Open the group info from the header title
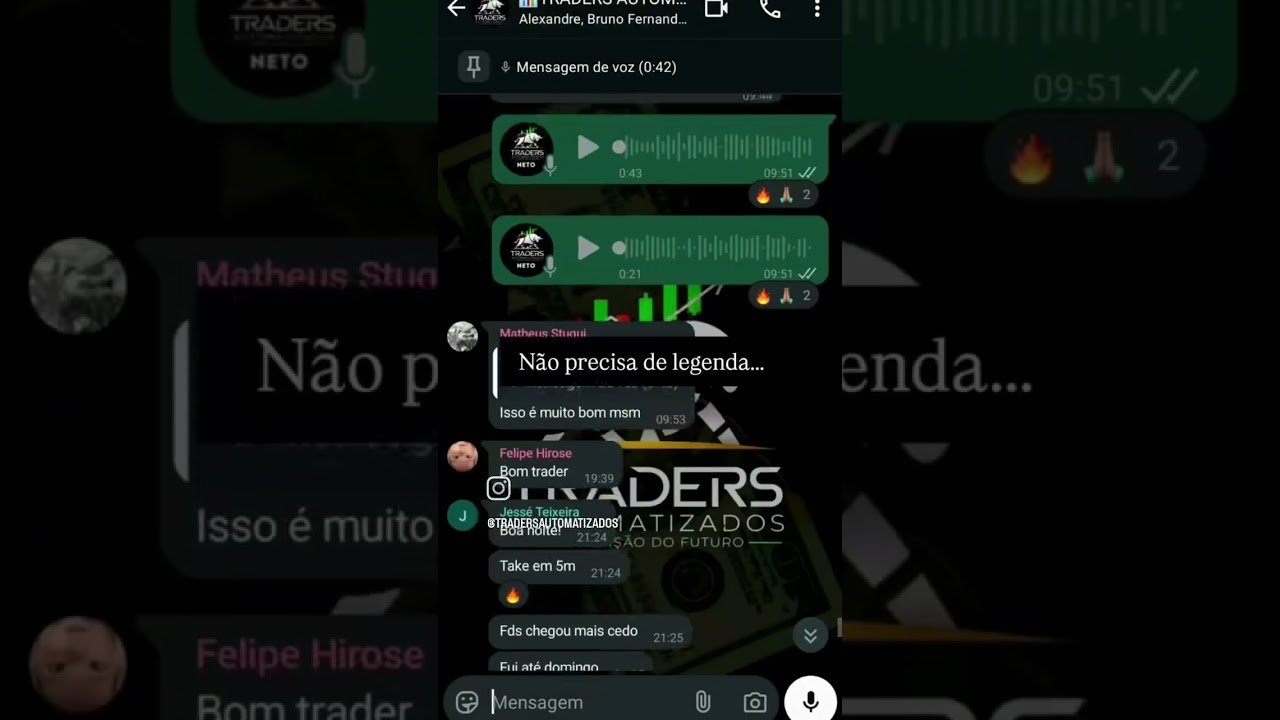The image size is (1280, 720). point(603,11)
